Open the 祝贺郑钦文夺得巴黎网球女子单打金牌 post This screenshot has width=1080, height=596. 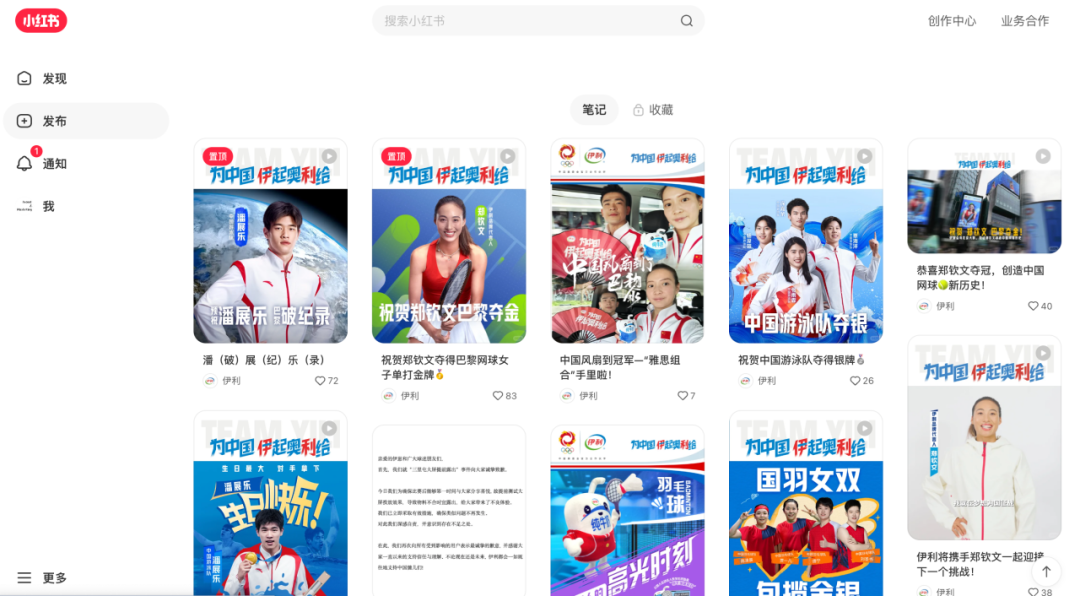(449, 242)
